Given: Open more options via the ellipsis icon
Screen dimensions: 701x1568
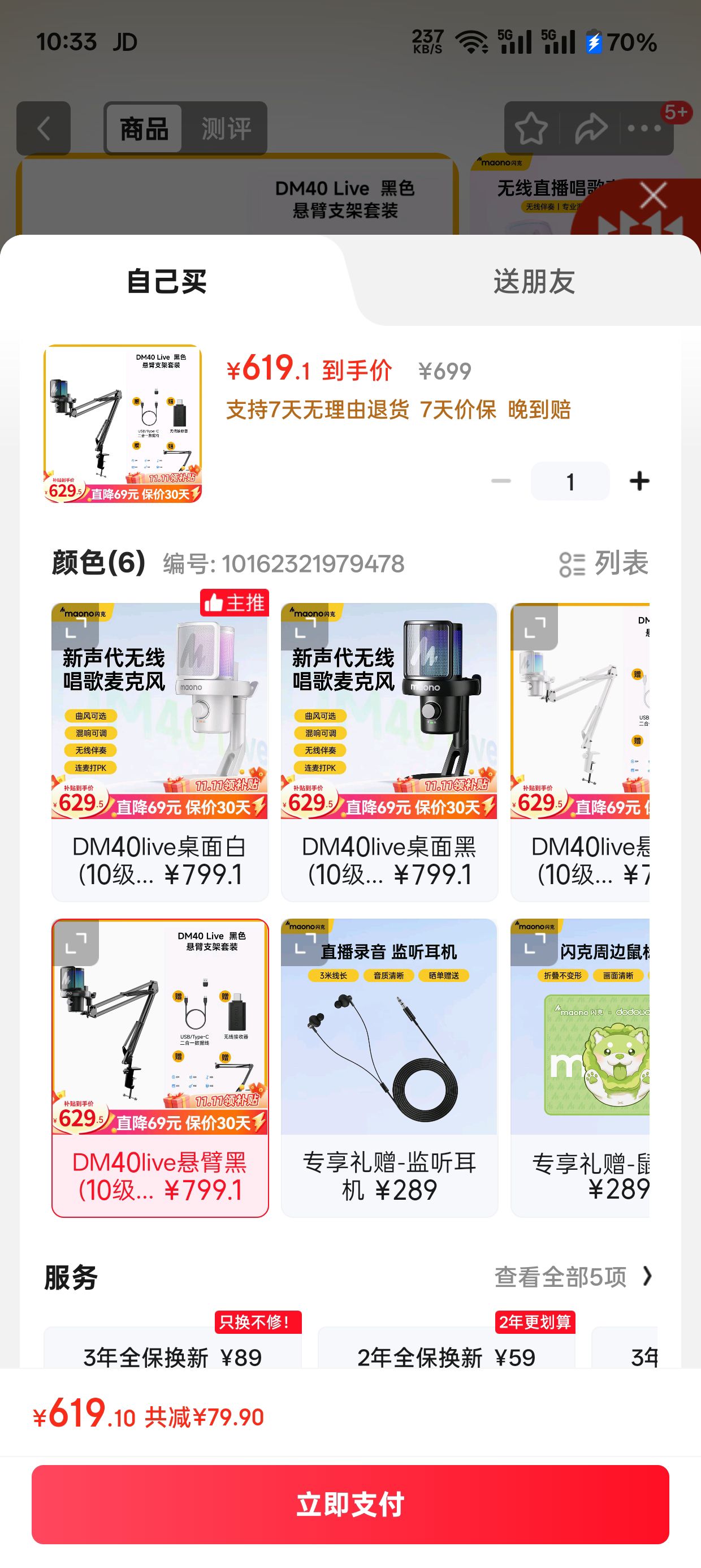Looking at the screenshot, I should 643,128.
